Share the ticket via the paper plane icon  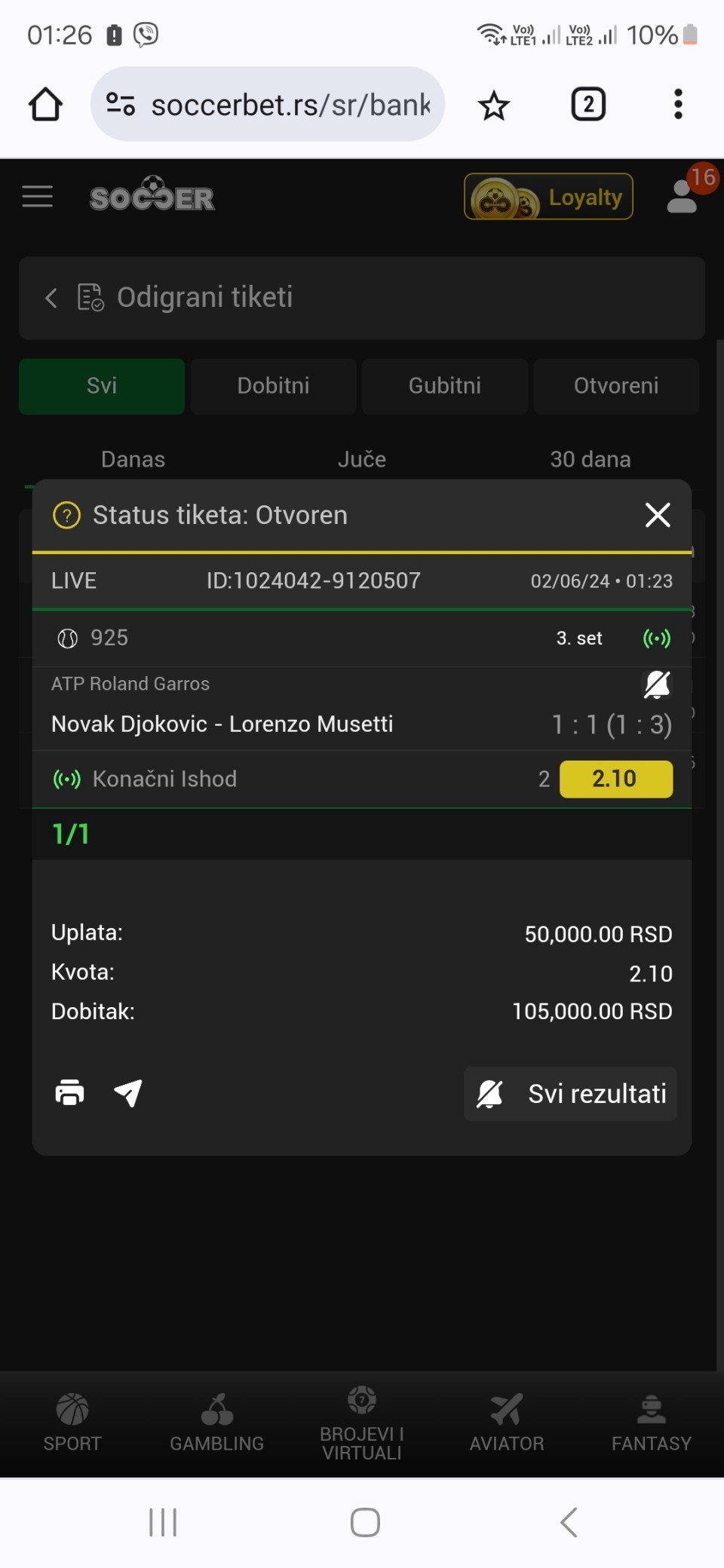click(x=128, y=1092)
